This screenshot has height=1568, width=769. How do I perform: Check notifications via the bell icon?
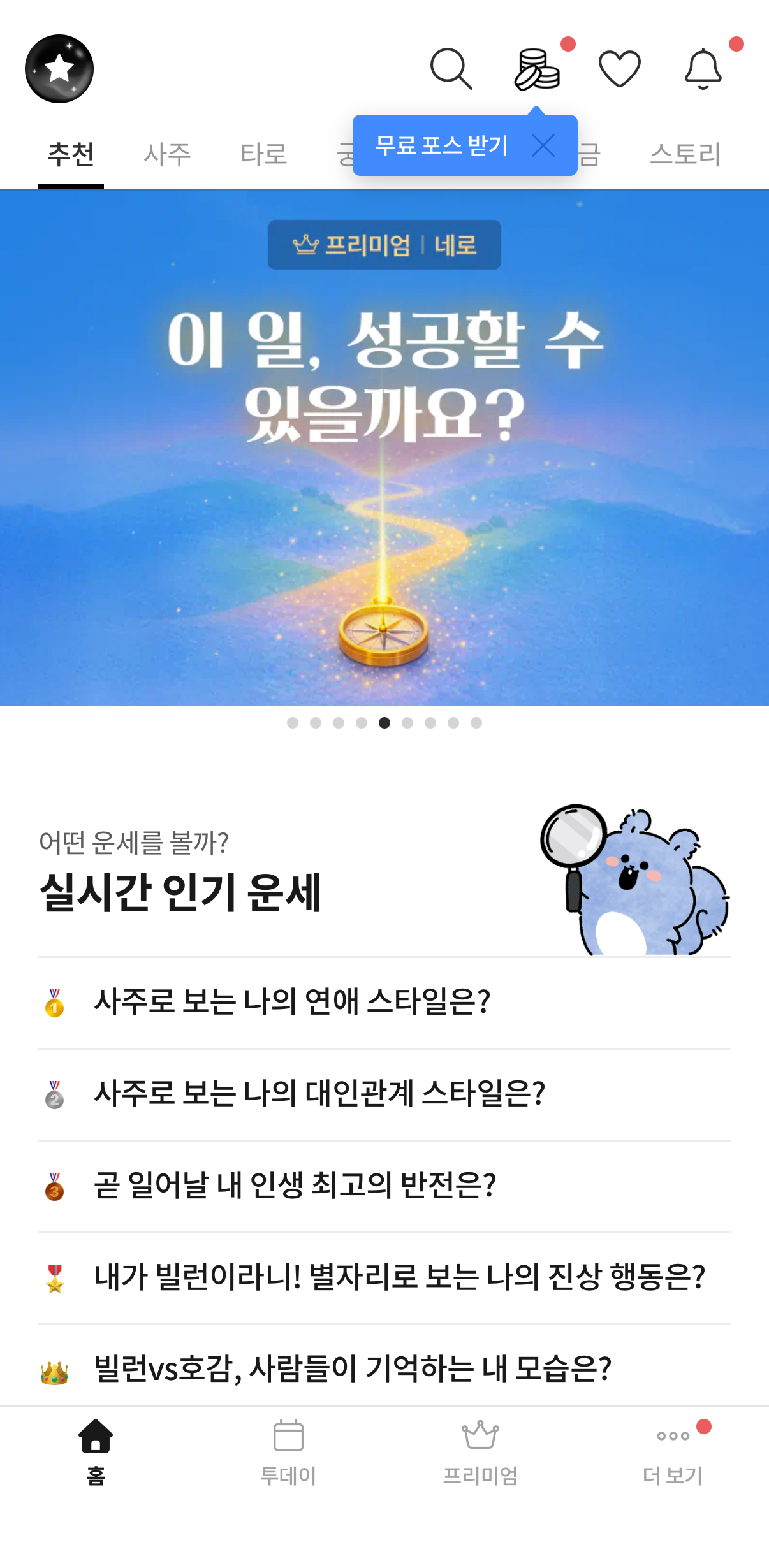[701, 66]
